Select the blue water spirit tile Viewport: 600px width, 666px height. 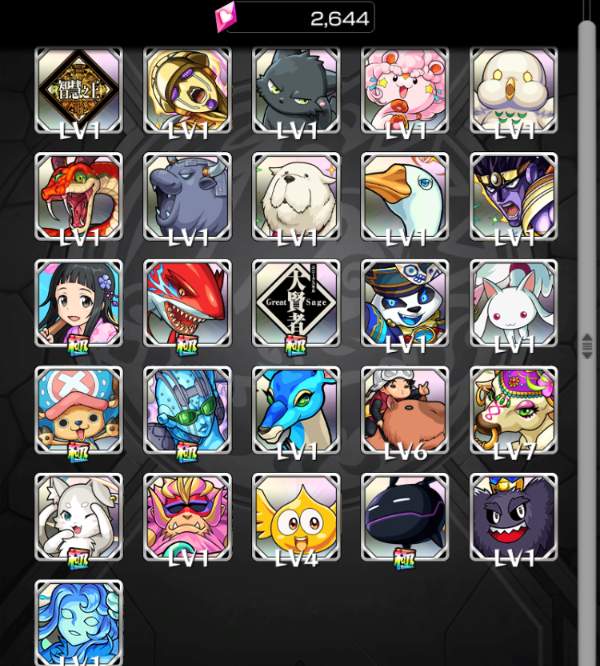tap(78, 620)
